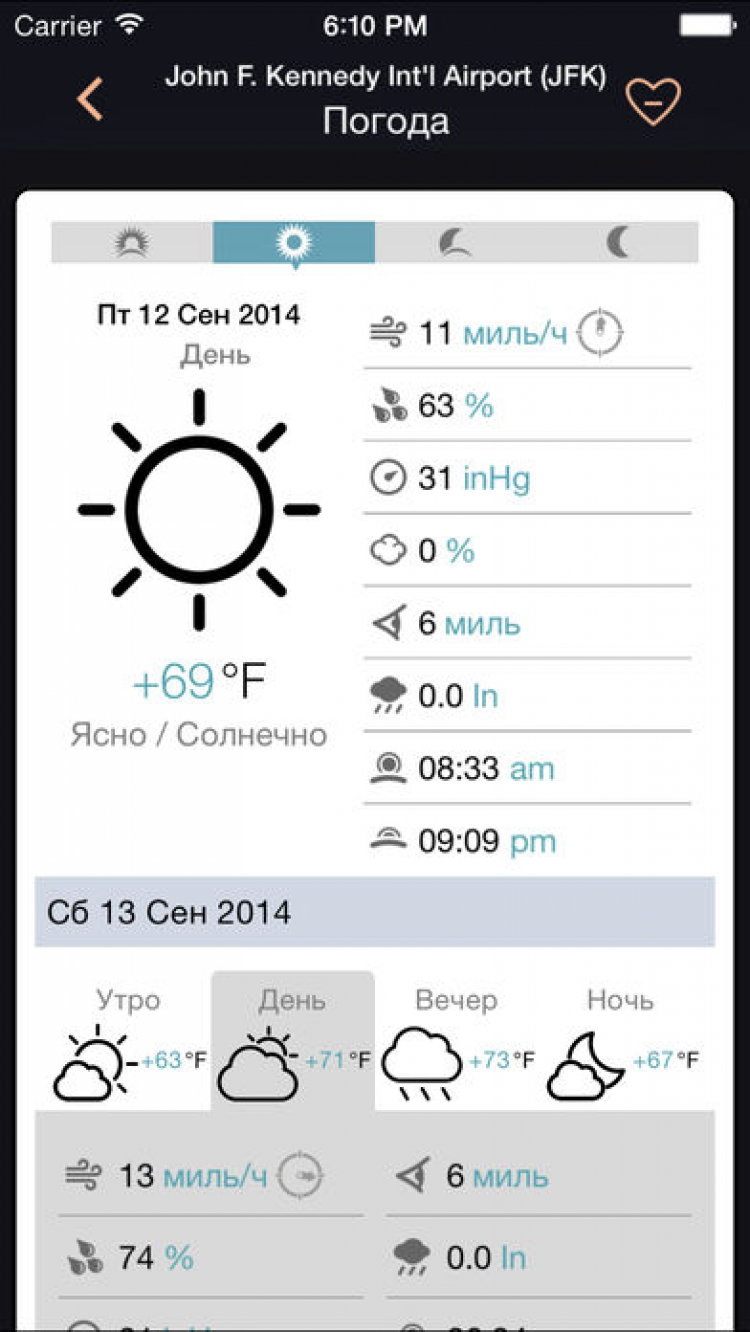750x1332 pixels.
Task: Select the daytime sun segment
Action: [294, 242]
